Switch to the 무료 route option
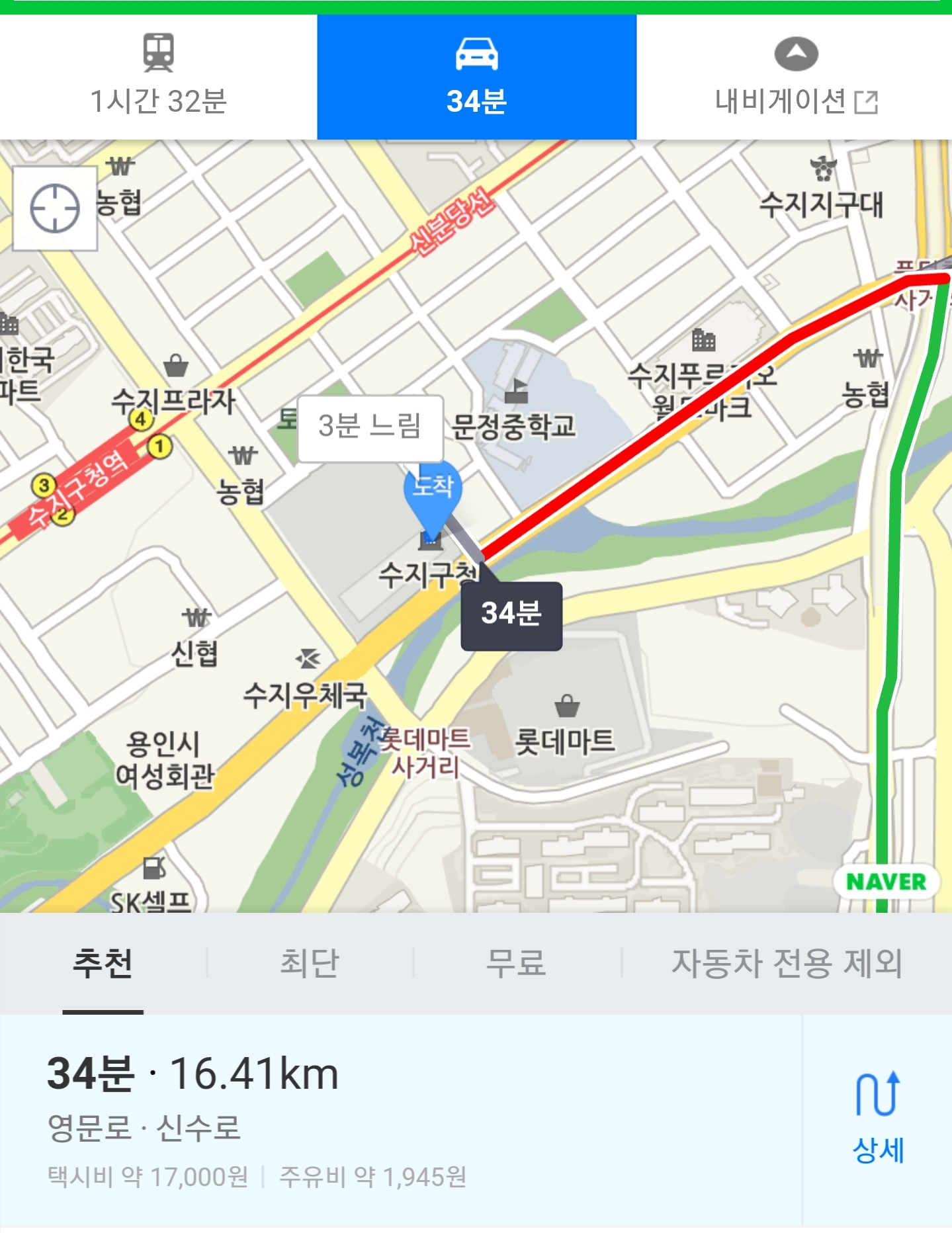 pyautogui.click(x=517, y=962)
